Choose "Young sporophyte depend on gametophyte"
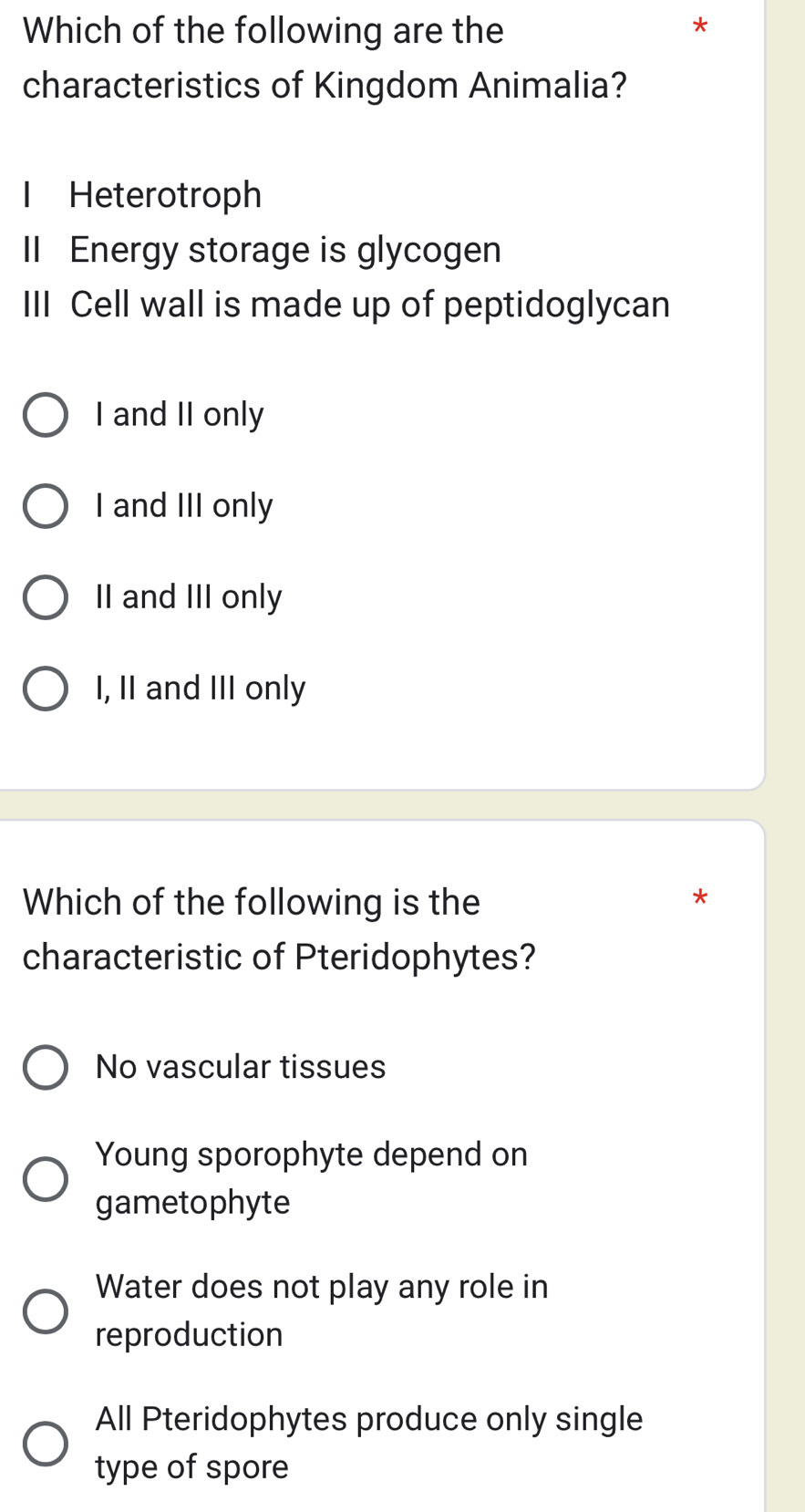 pyautogui.click(x=312, y=1178)
